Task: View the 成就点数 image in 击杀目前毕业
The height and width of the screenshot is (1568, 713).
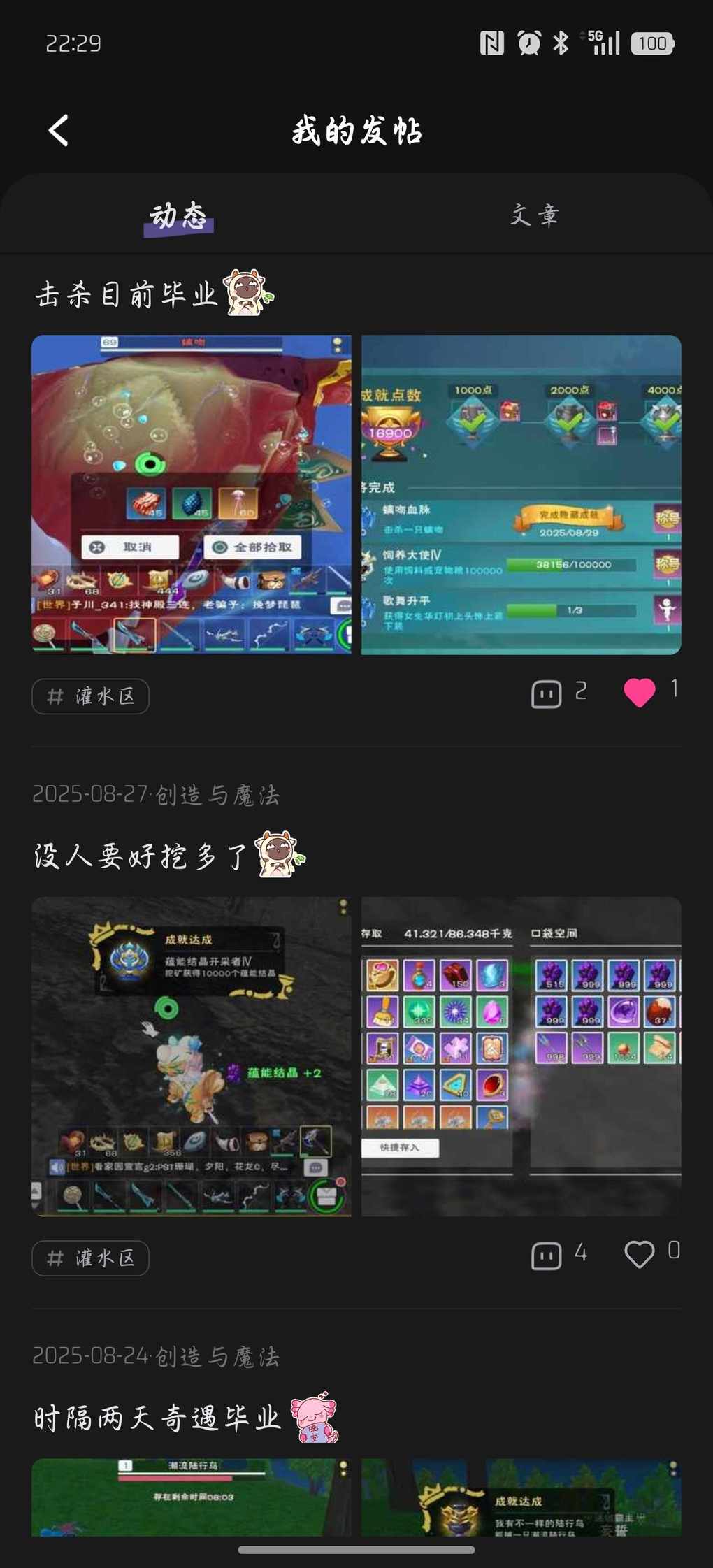Action: tap(521, 494)
